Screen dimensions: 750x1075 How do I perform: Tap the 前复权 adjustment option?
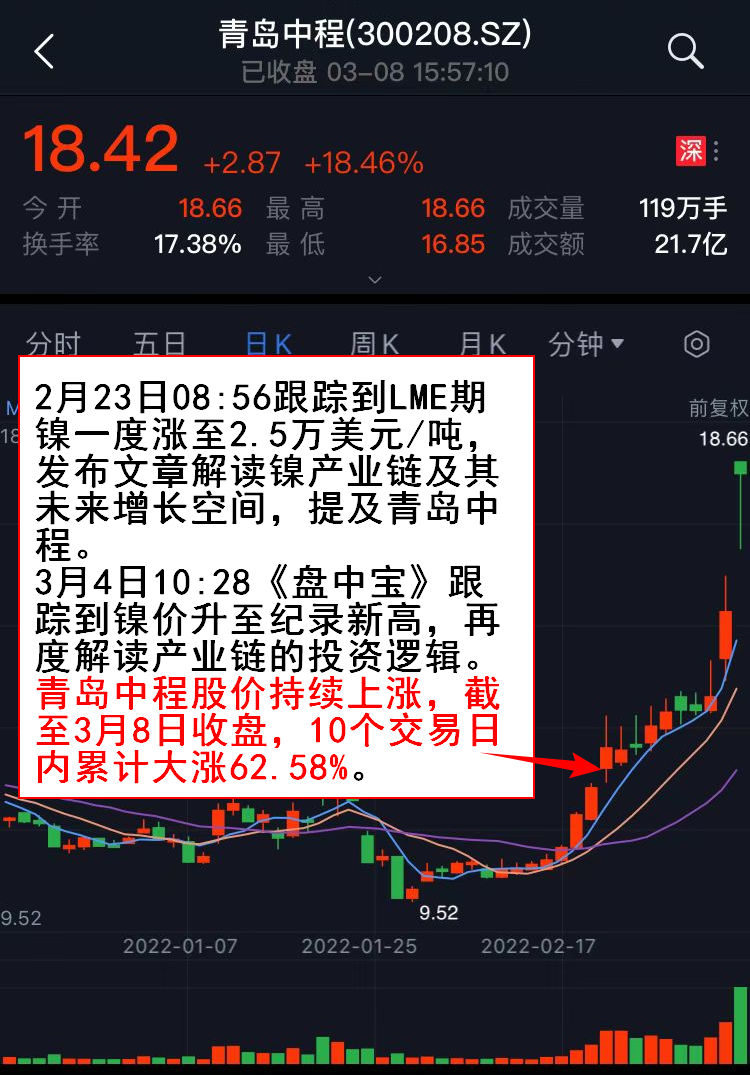coord(718,408)
